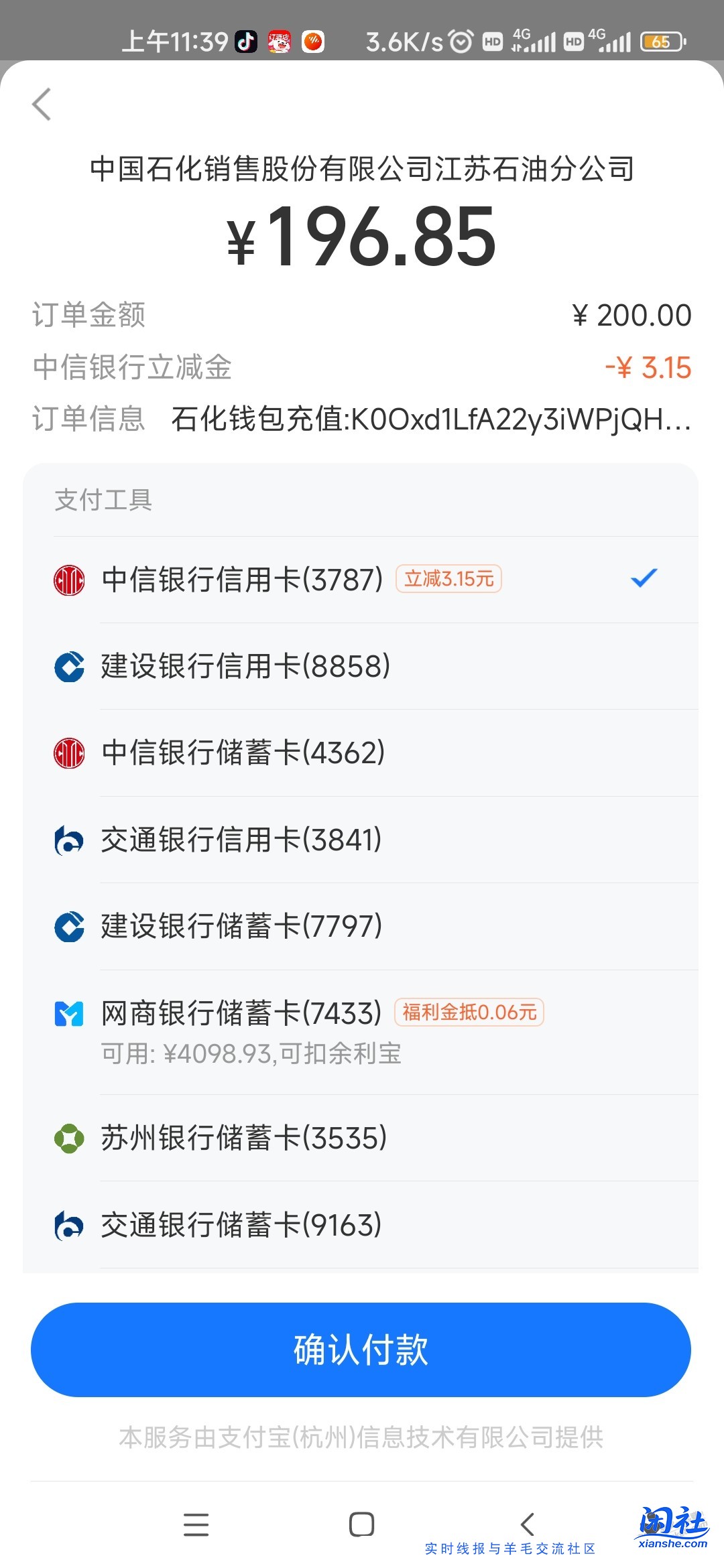Expand the truncated 订单信息 order details text

[x=429, y=419]
